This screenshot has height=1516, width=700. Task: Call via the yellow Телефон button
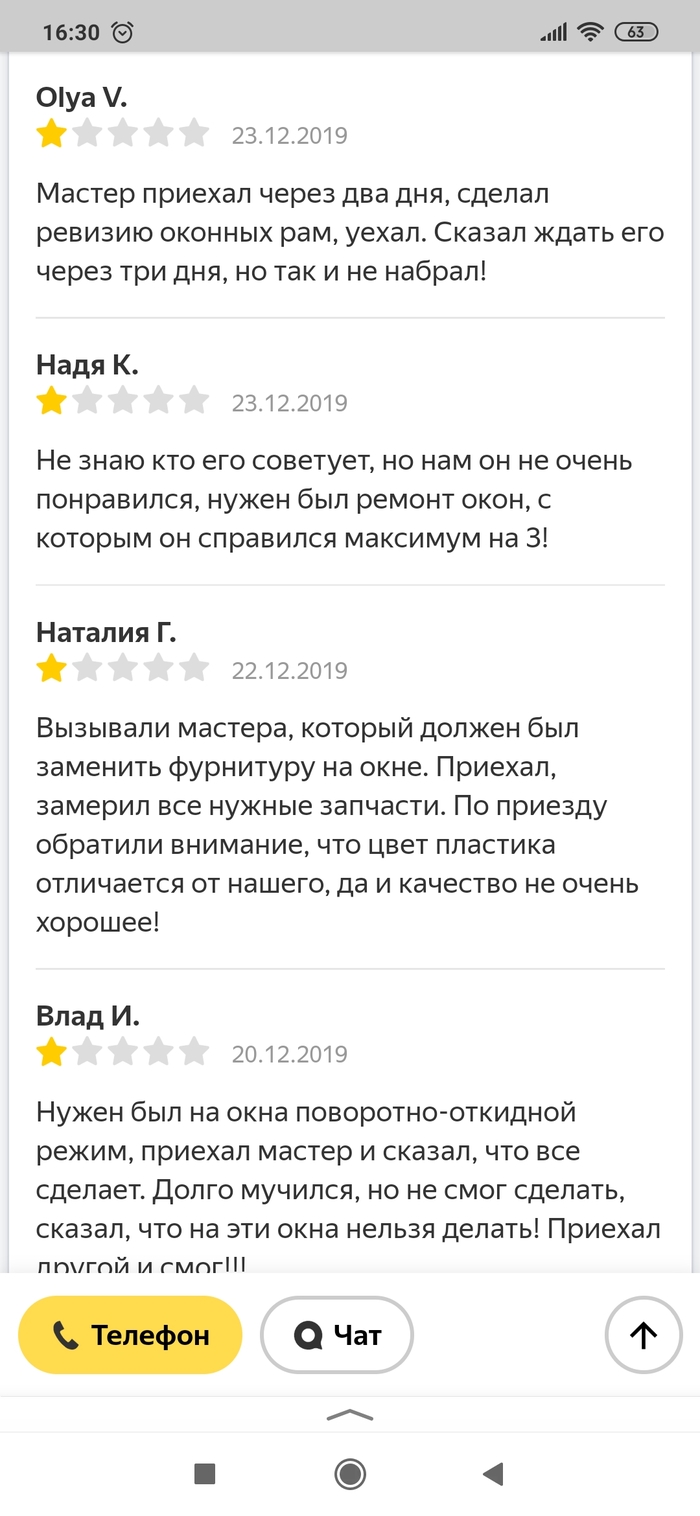click(x=130, y=1335)
